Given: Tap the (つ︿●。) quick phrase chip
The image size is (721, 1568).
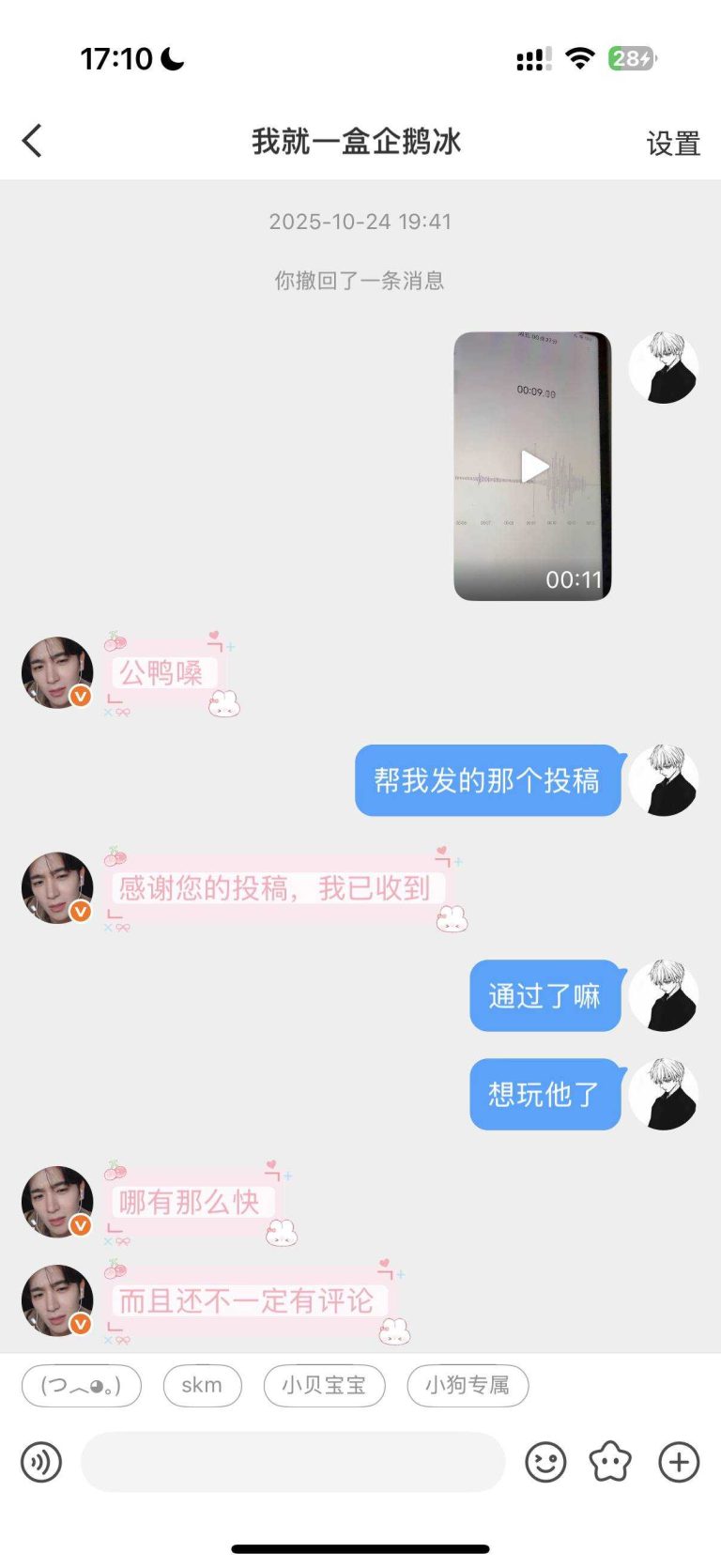Looking at the screenshot, I should tap(80, 1384).
